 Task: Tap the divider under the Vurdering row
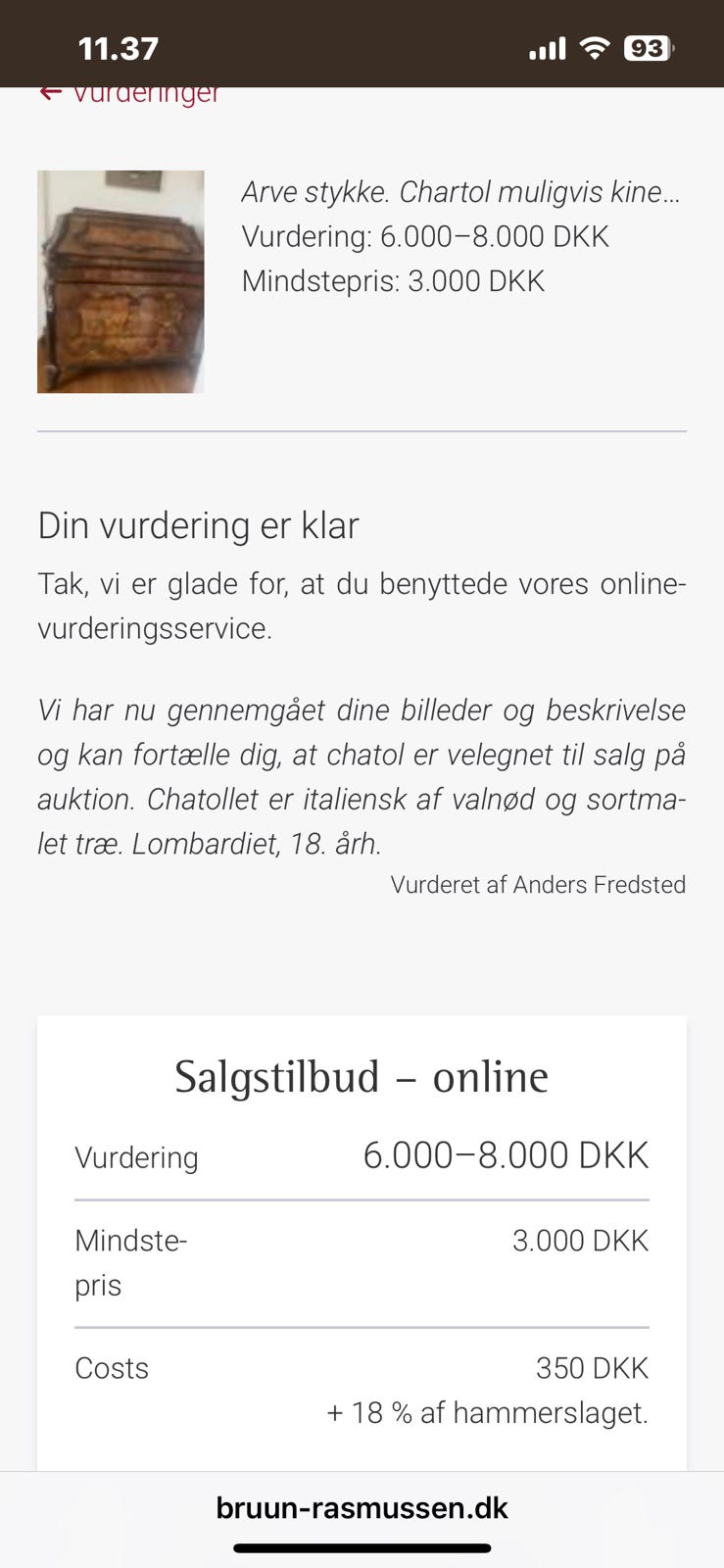click(362, 1197)
